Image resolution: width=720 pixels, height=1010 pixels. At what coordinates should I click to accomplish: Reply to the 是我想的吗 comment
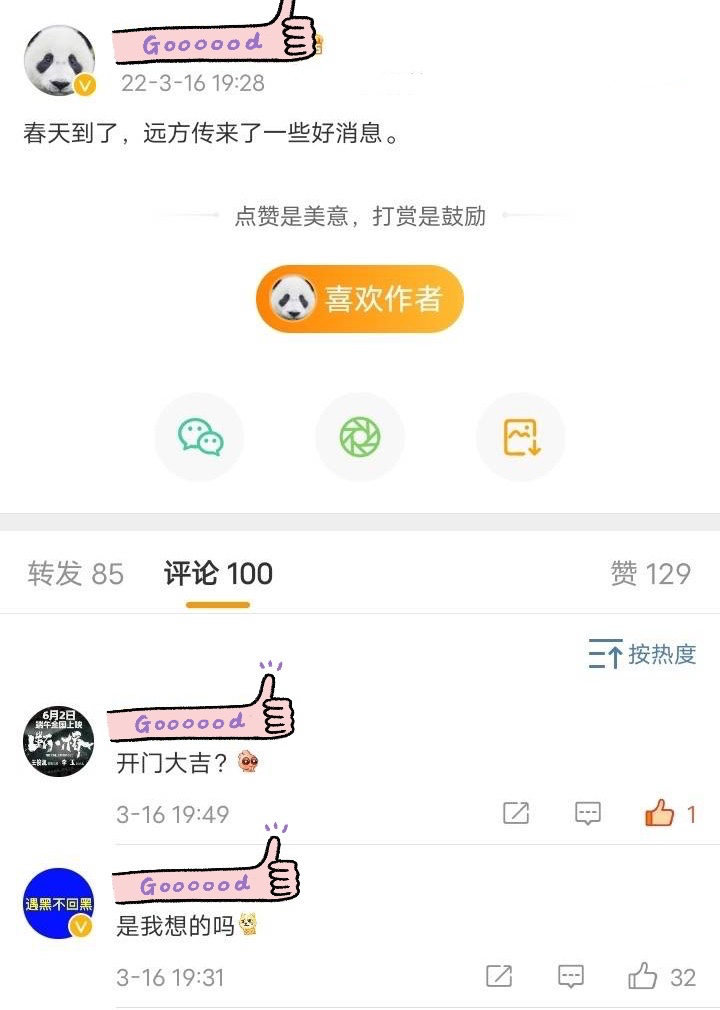(x=571, y=976)
